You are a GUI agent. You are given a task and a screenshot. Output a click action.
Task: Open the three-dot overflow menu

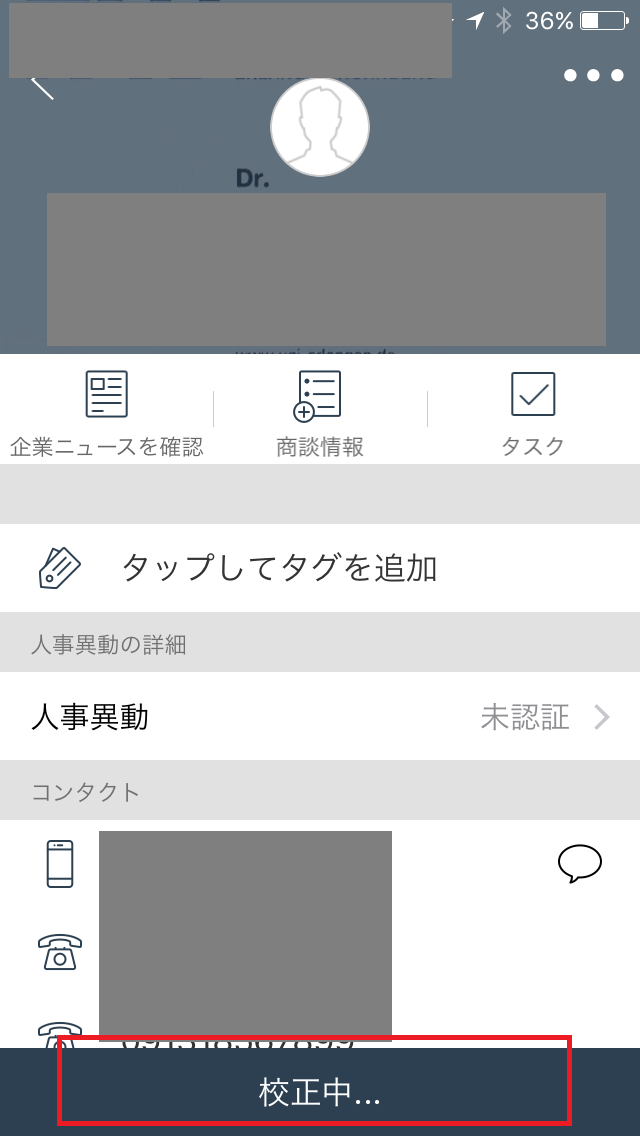(594, 75)
